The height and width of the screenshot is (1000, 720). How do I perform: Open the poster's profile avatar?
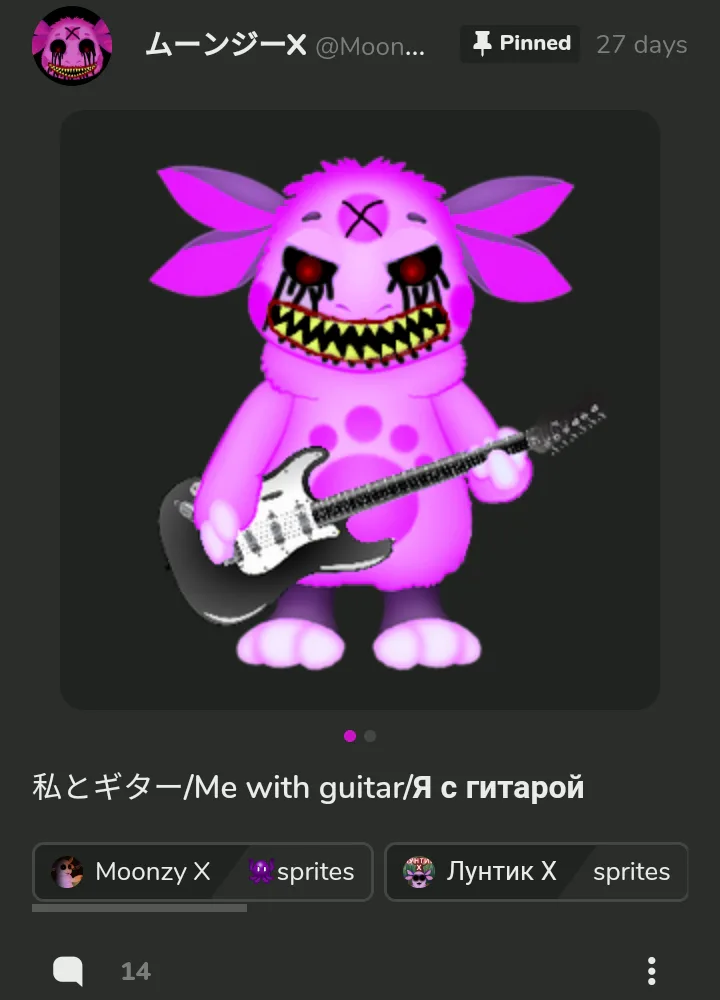72,46
